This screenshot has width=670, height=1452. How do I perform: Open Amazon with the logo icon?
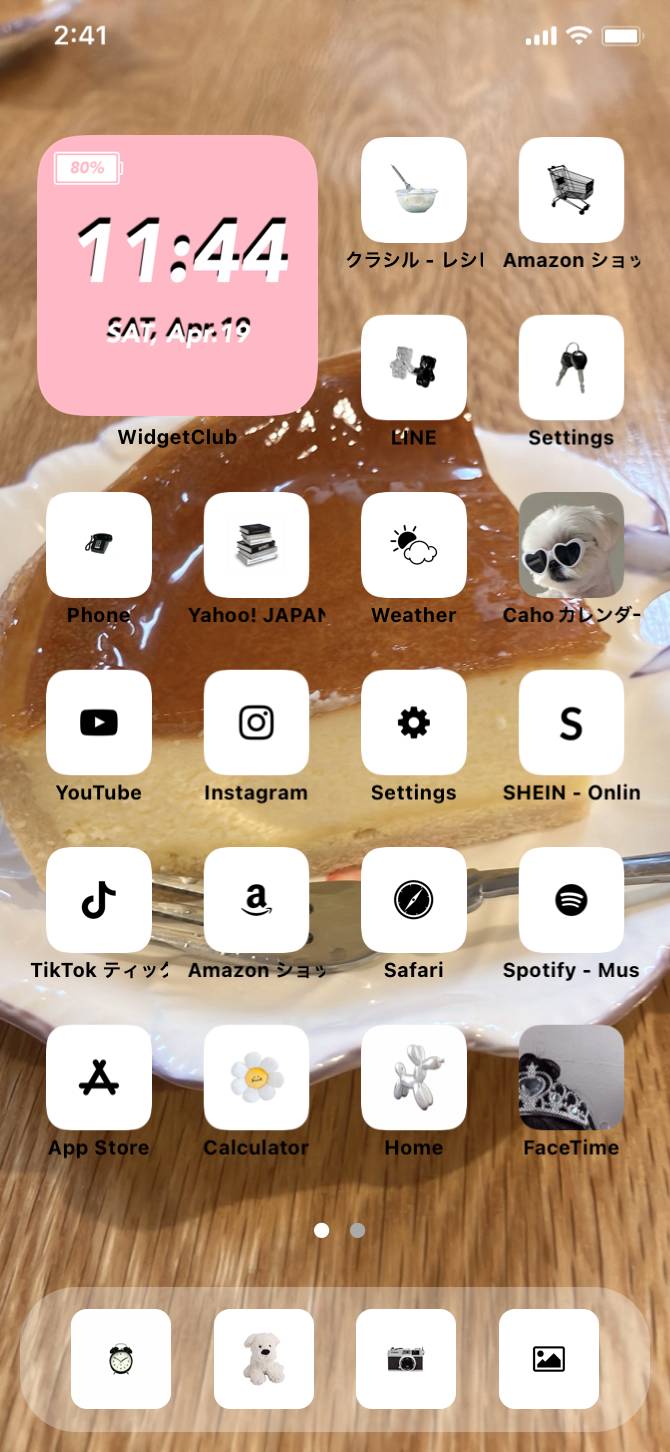(x=256, y=900)
